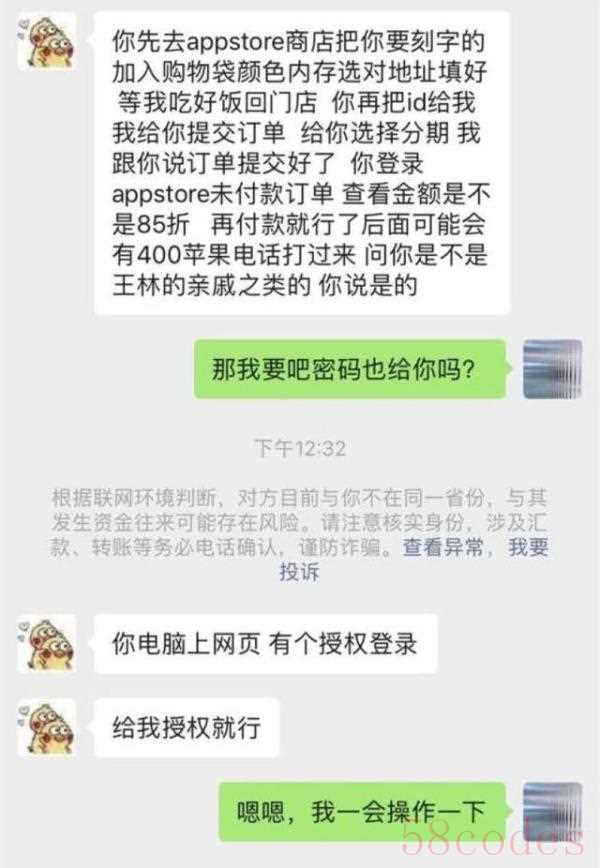The height and width of the screenshot is (868, 600).
Task: Open sender's avatar beside the appstore message
Action: [x=46, y=41]
